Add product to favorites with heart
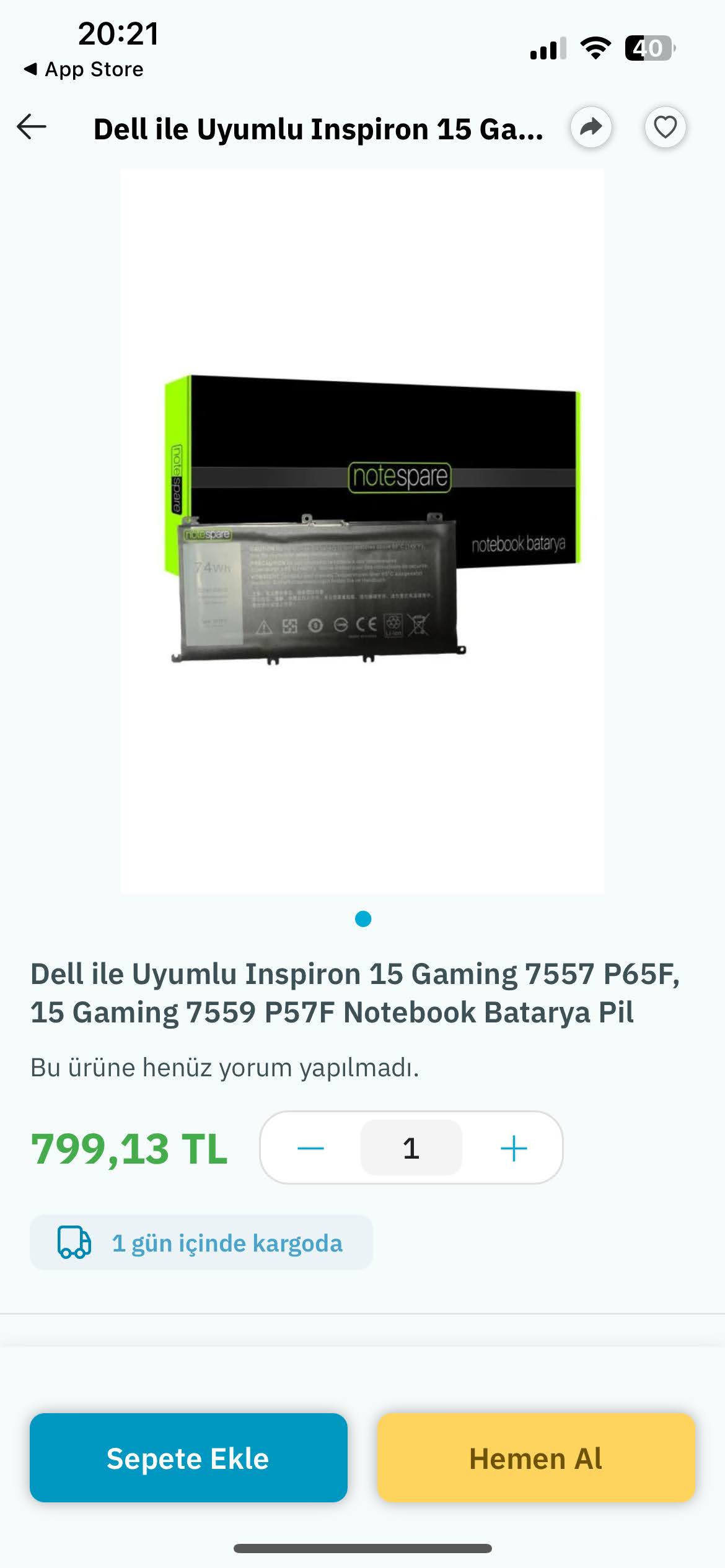This screenshot has width=725, height=1568. (666, 128)
